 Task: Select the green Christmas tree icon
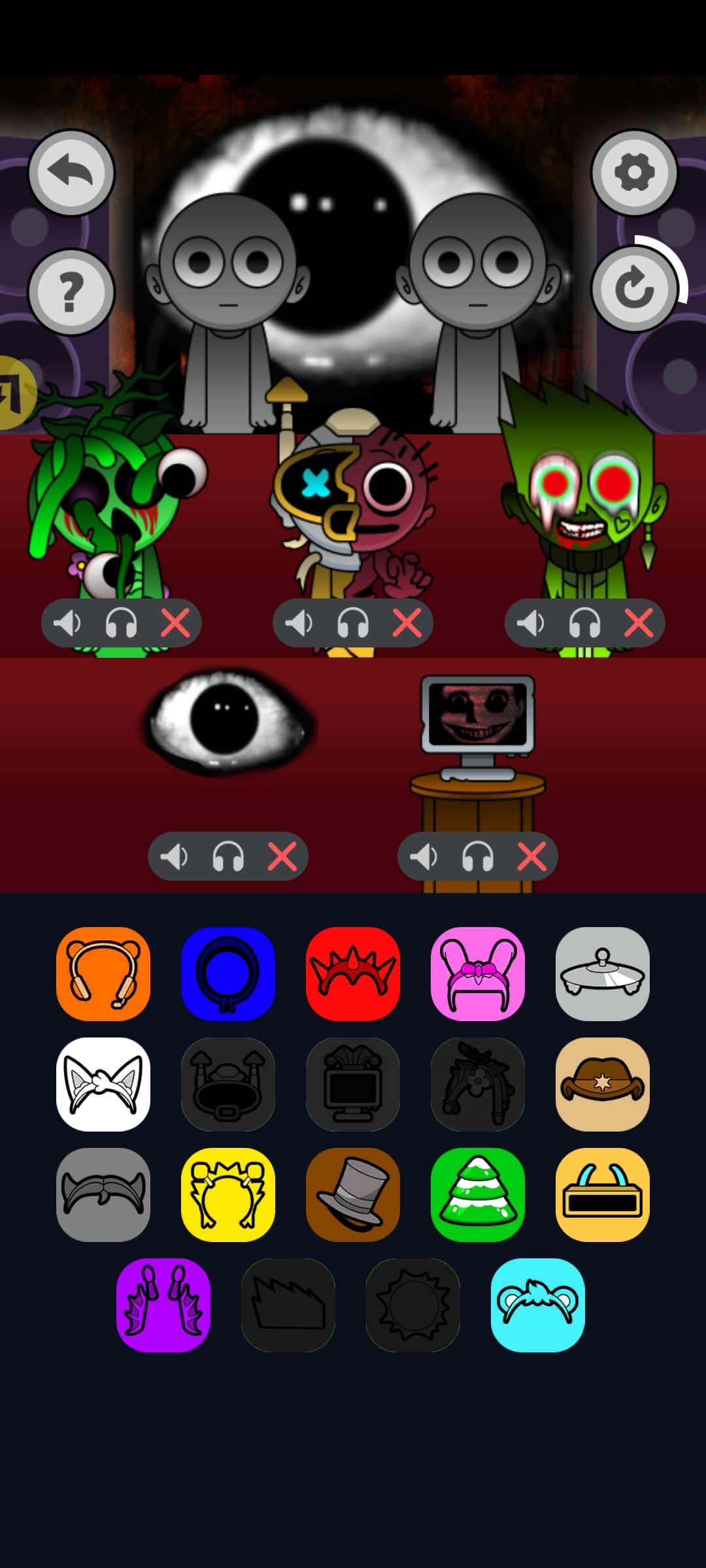coord(478,1194)
